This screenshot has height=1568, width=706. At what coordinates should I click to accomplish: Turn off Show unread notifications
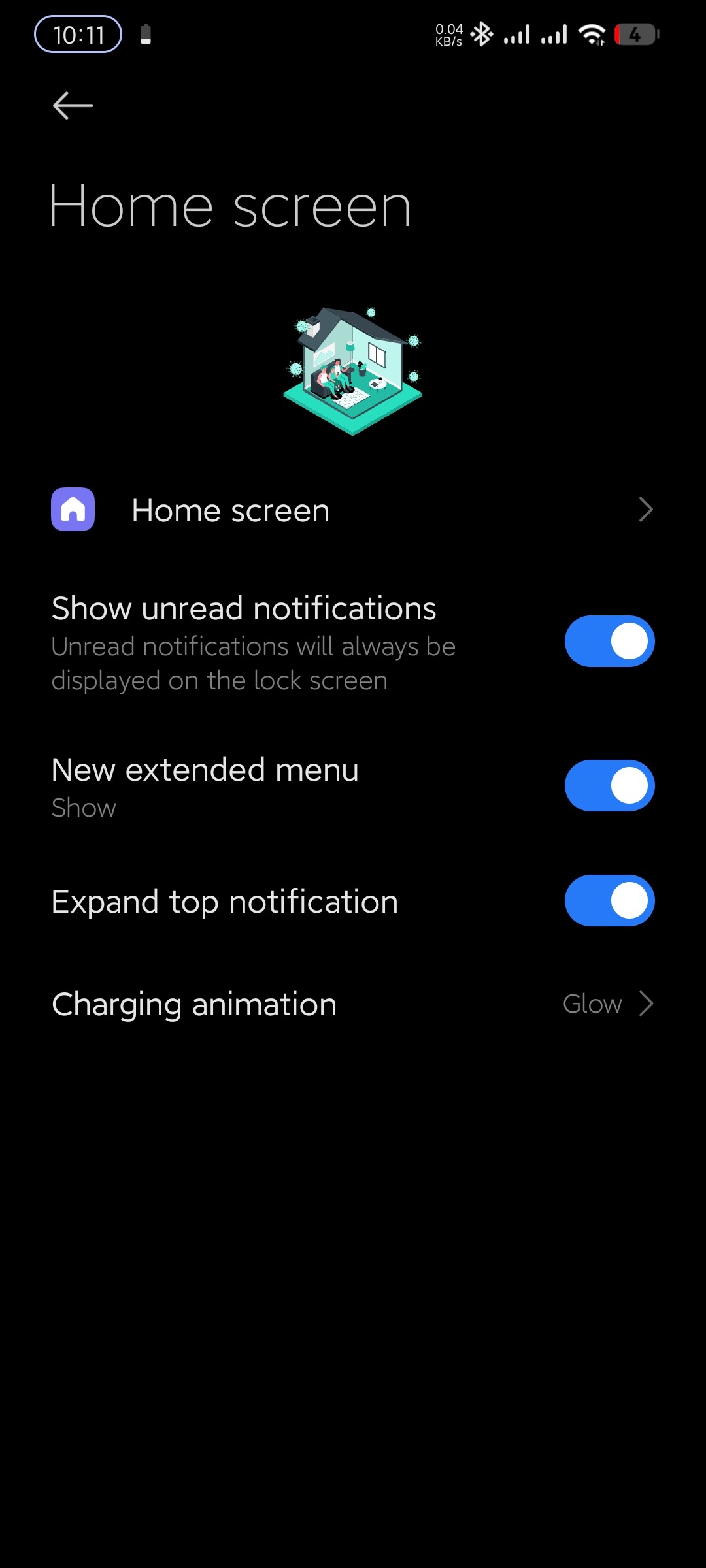pos(609,642)
